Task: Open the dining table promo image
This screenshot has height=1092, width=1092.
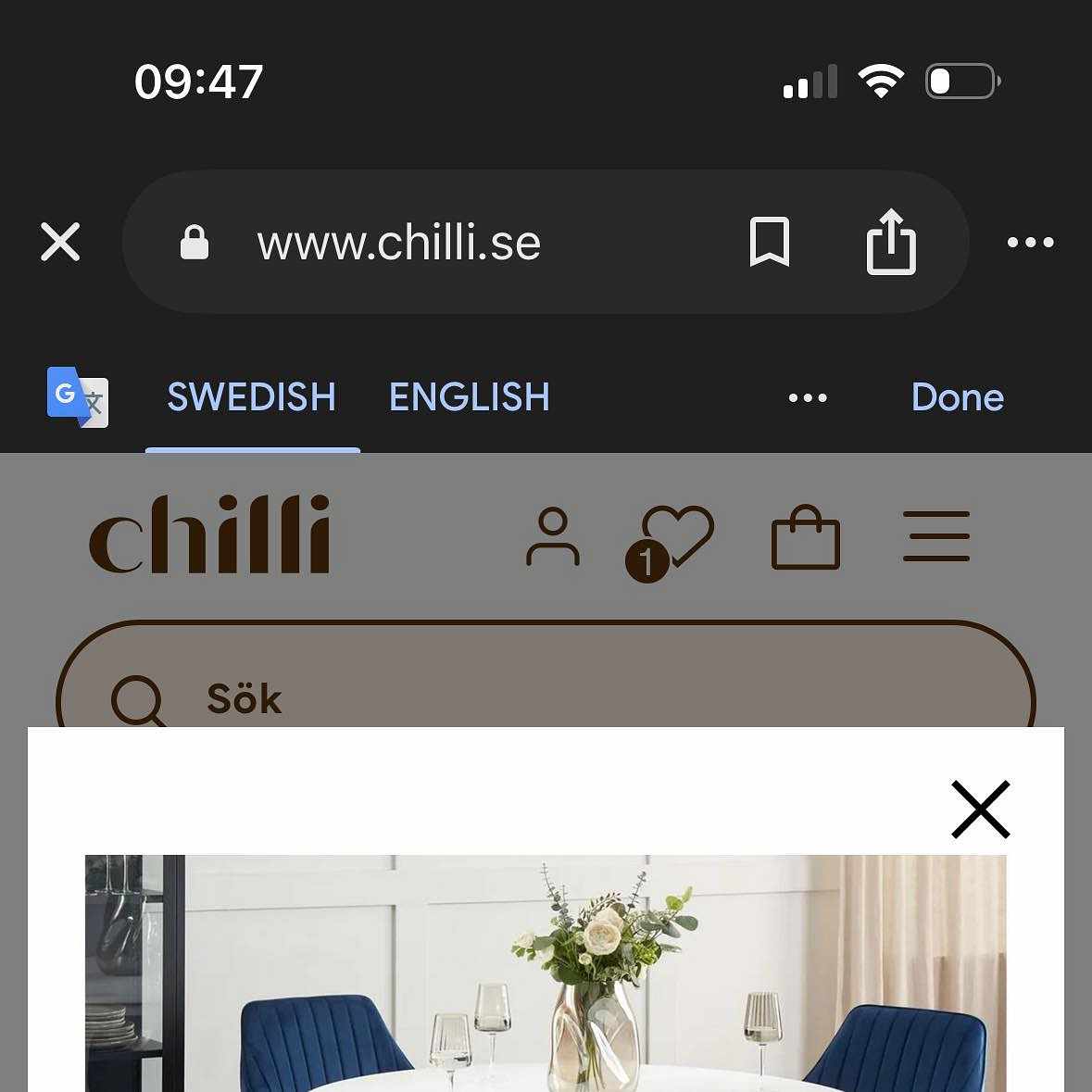Action: pos(545,973)
